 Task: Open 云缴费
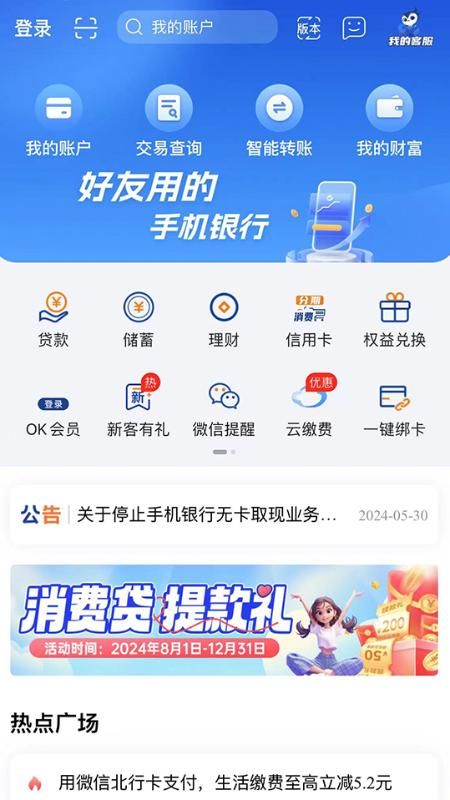(x=309, y=407)
